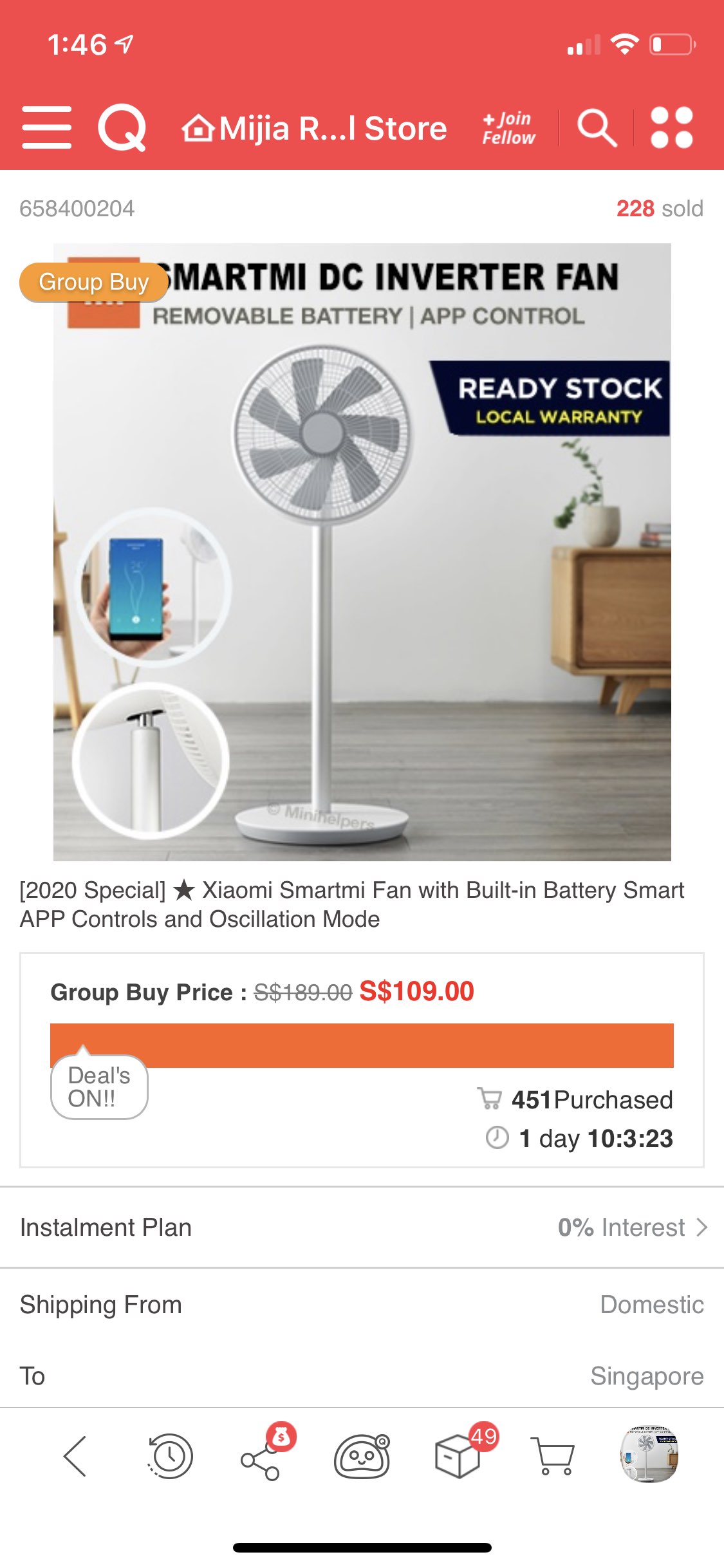Open the mascot face icon
The height and width of the screenshot is (1568, 724).
point(362,1456)
